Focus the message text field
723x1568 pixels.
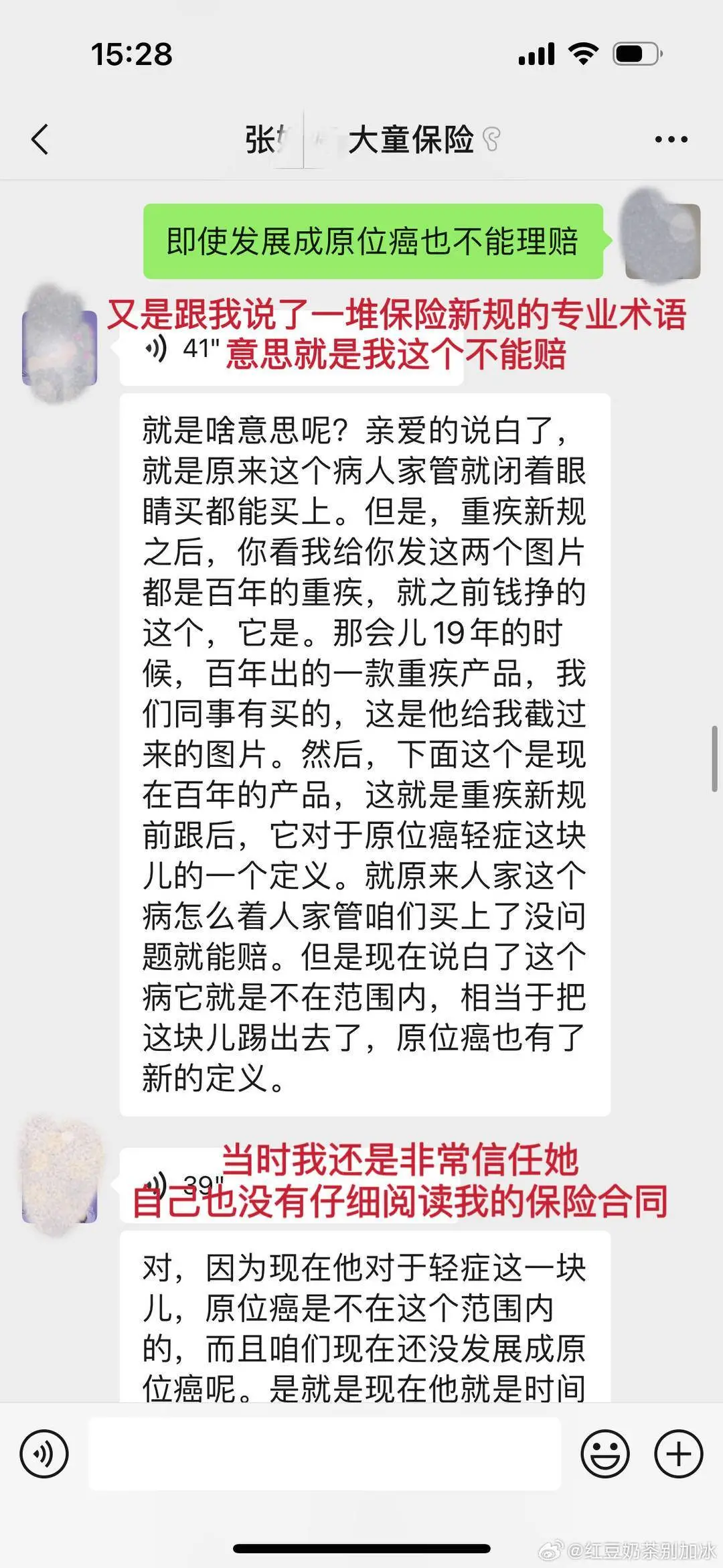(x=325, y=1454)
